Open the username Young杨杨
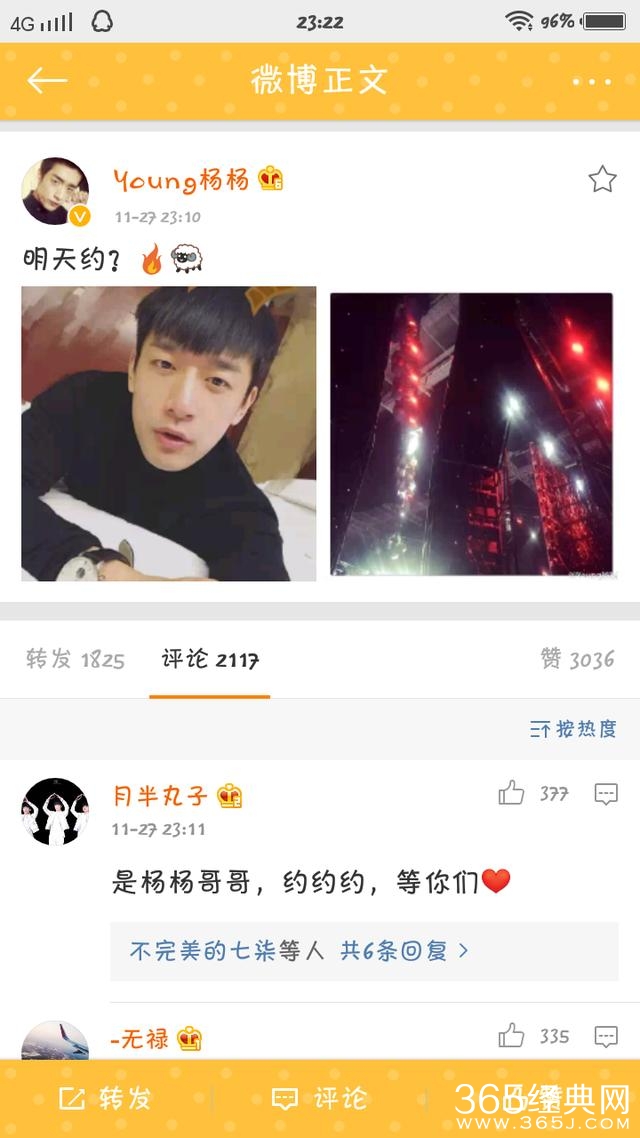640x1138 pixels. click(x=181, y=179)
